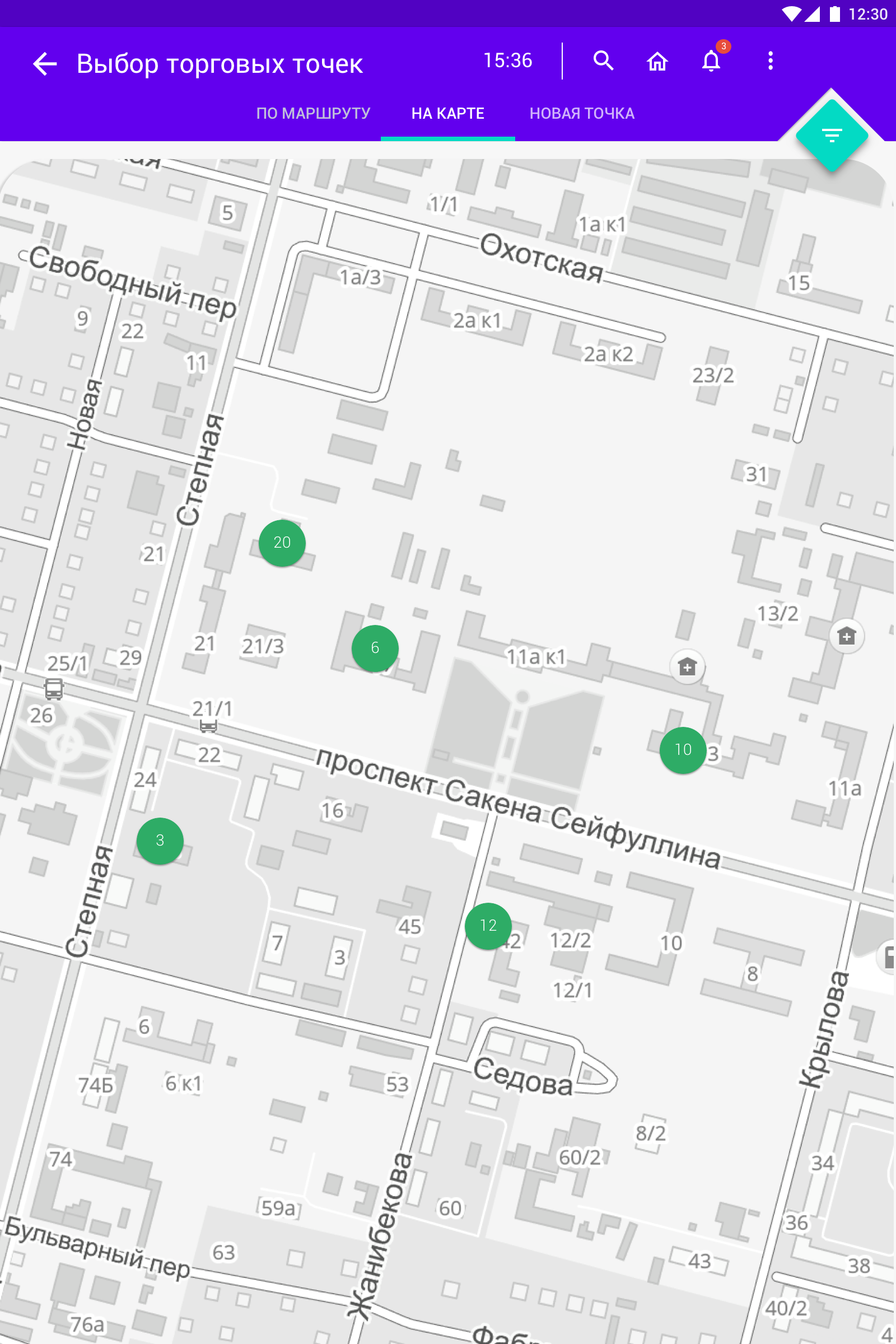Open the map cluster marked 10
This screenshot has width=896, height=1344.
point(683,750)
